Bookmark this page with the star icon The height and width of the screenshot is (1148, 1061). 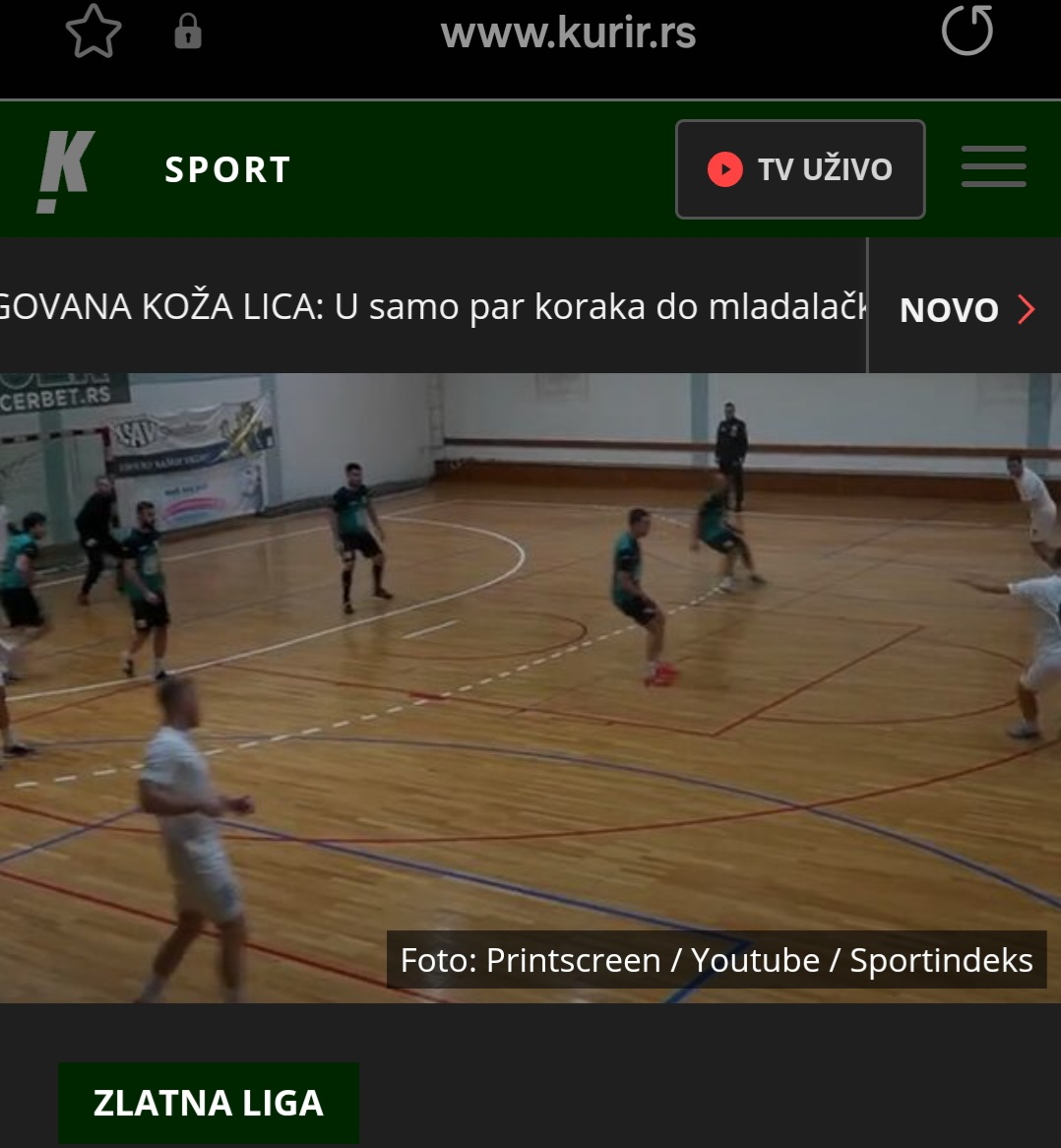[x=93, y=33]
